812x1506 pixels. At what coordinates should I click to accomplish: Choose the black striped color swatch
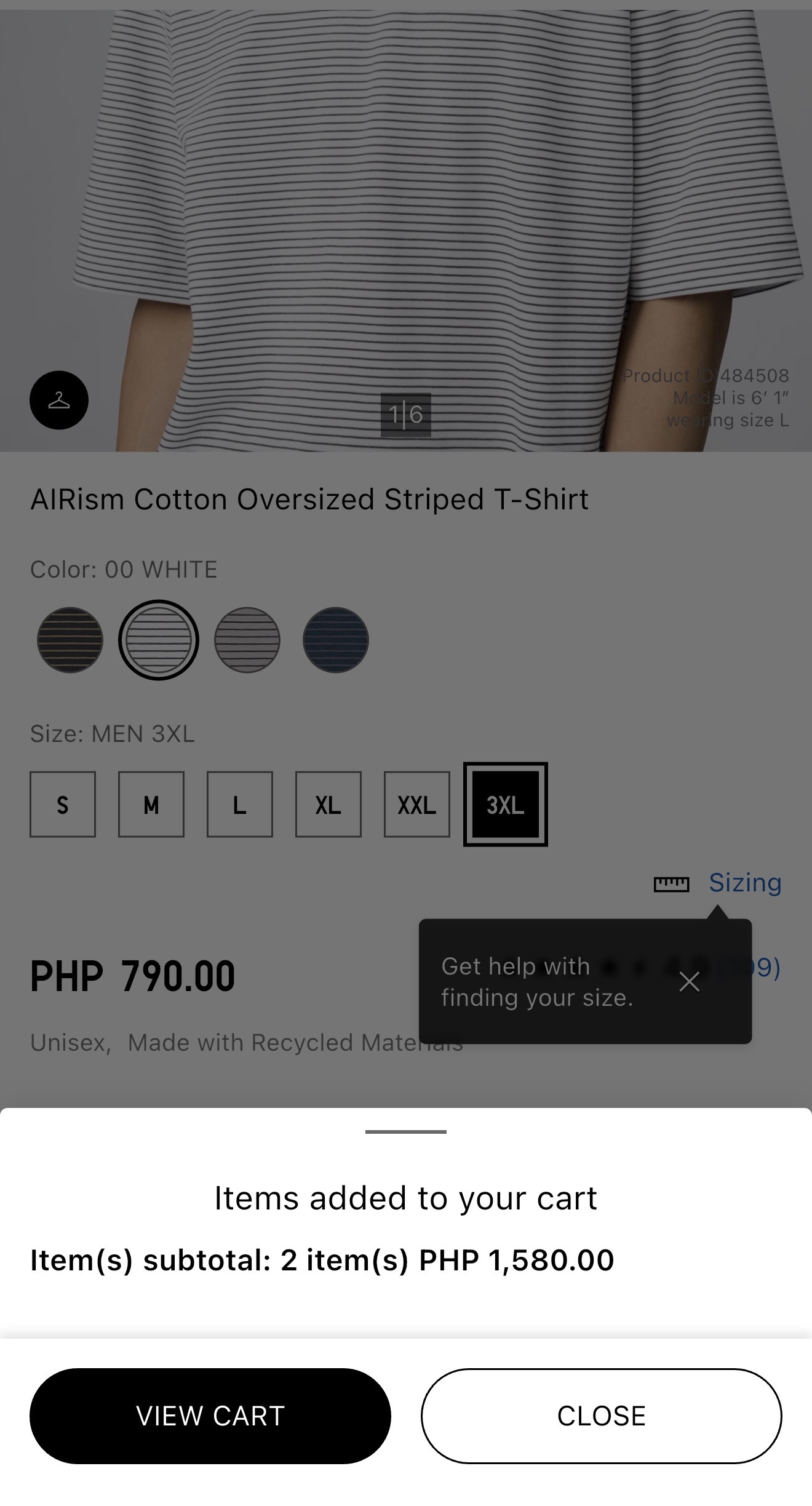70,640
